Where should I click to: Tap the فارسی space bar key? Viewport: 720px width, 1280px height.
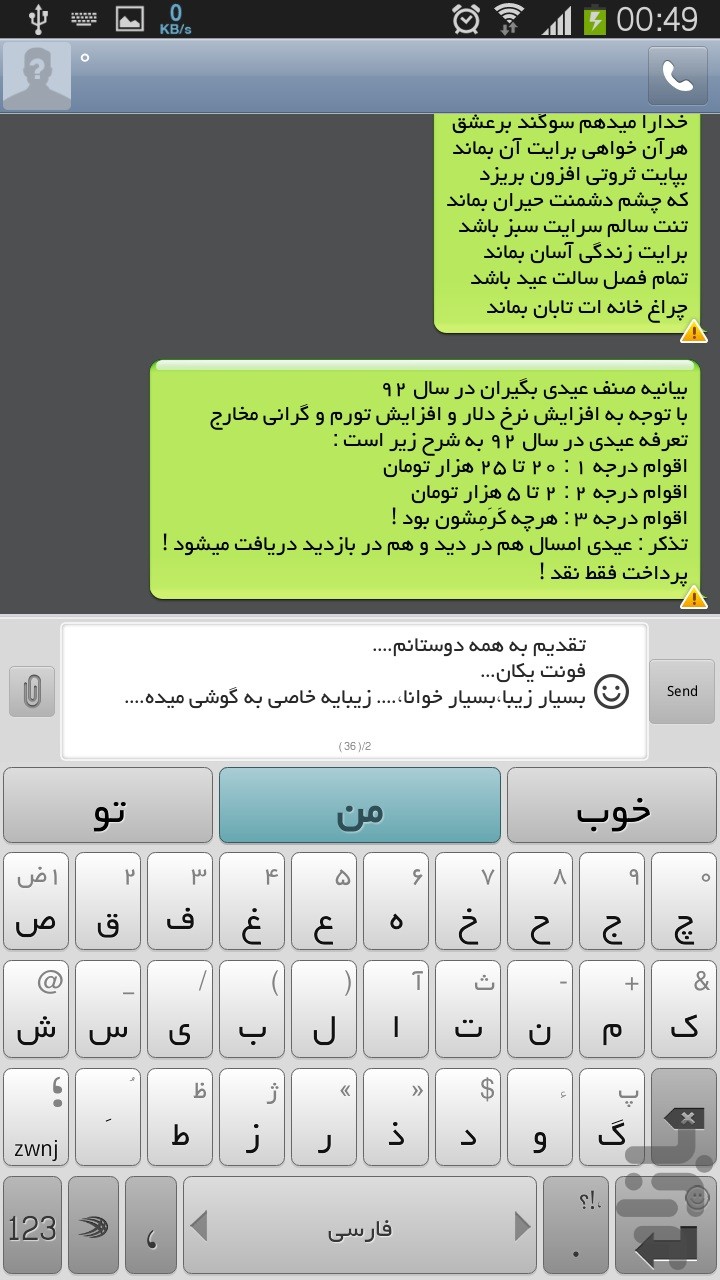[360, 1227]
